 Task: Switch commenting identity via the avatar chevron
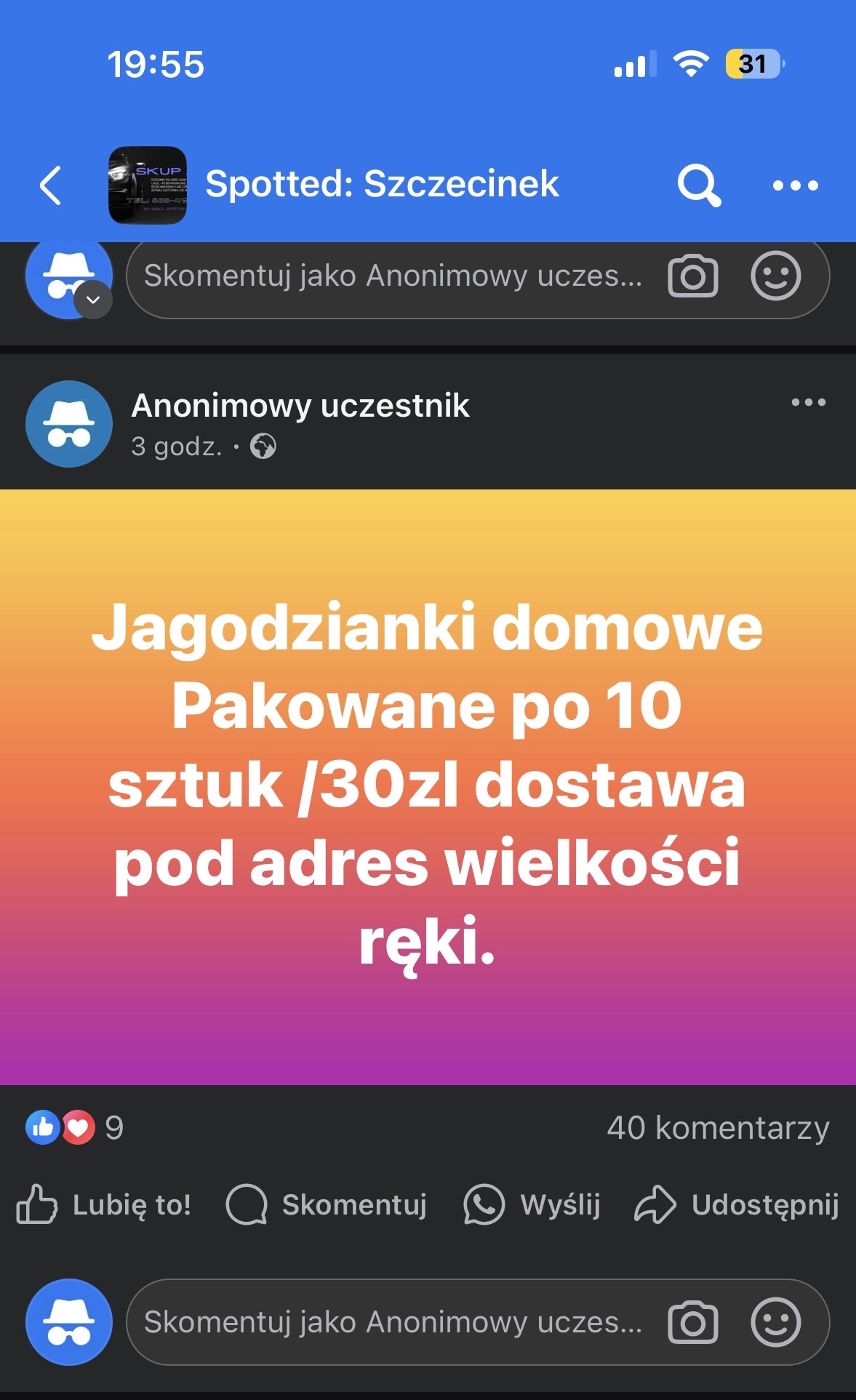[94, 300]
